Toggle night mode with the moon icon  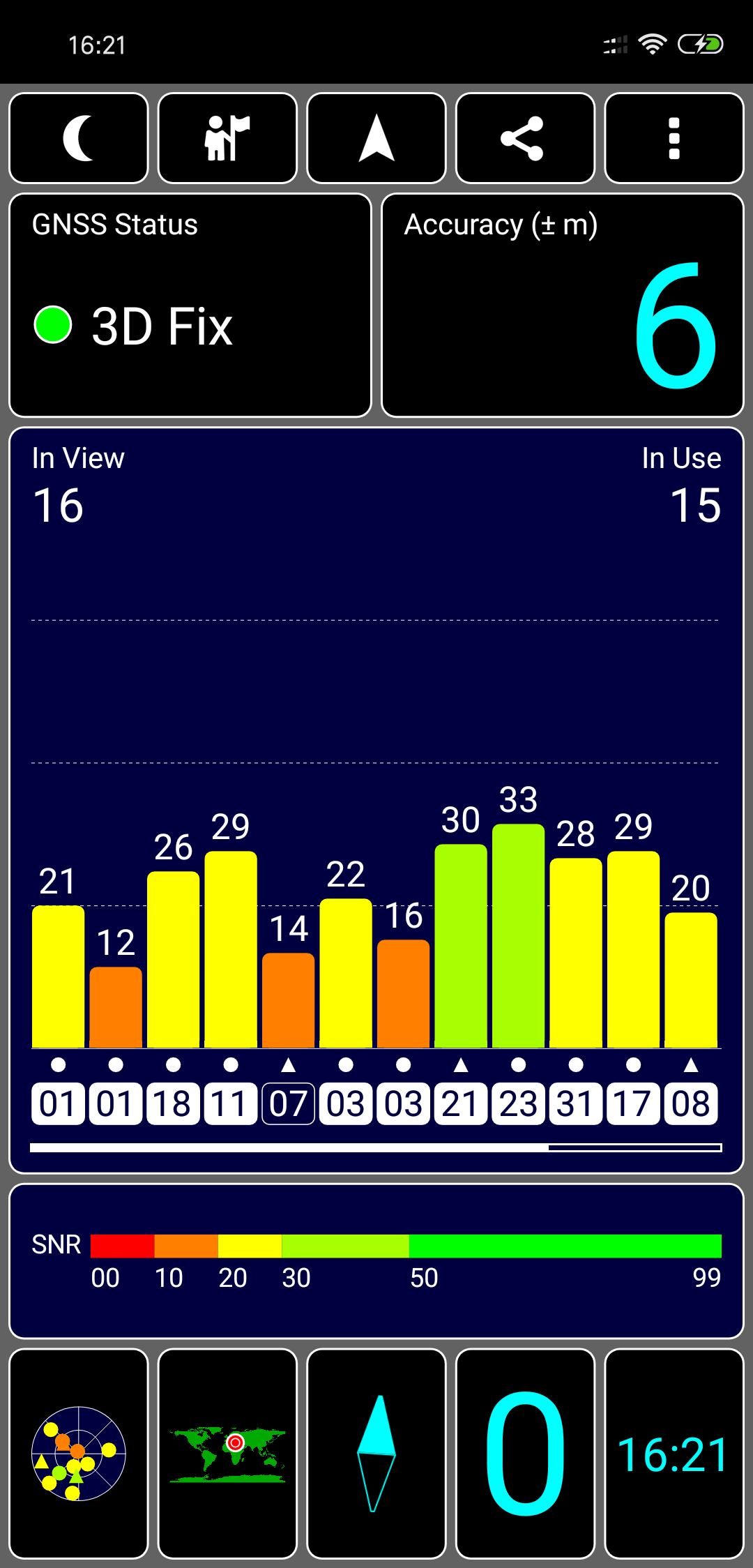79,138
